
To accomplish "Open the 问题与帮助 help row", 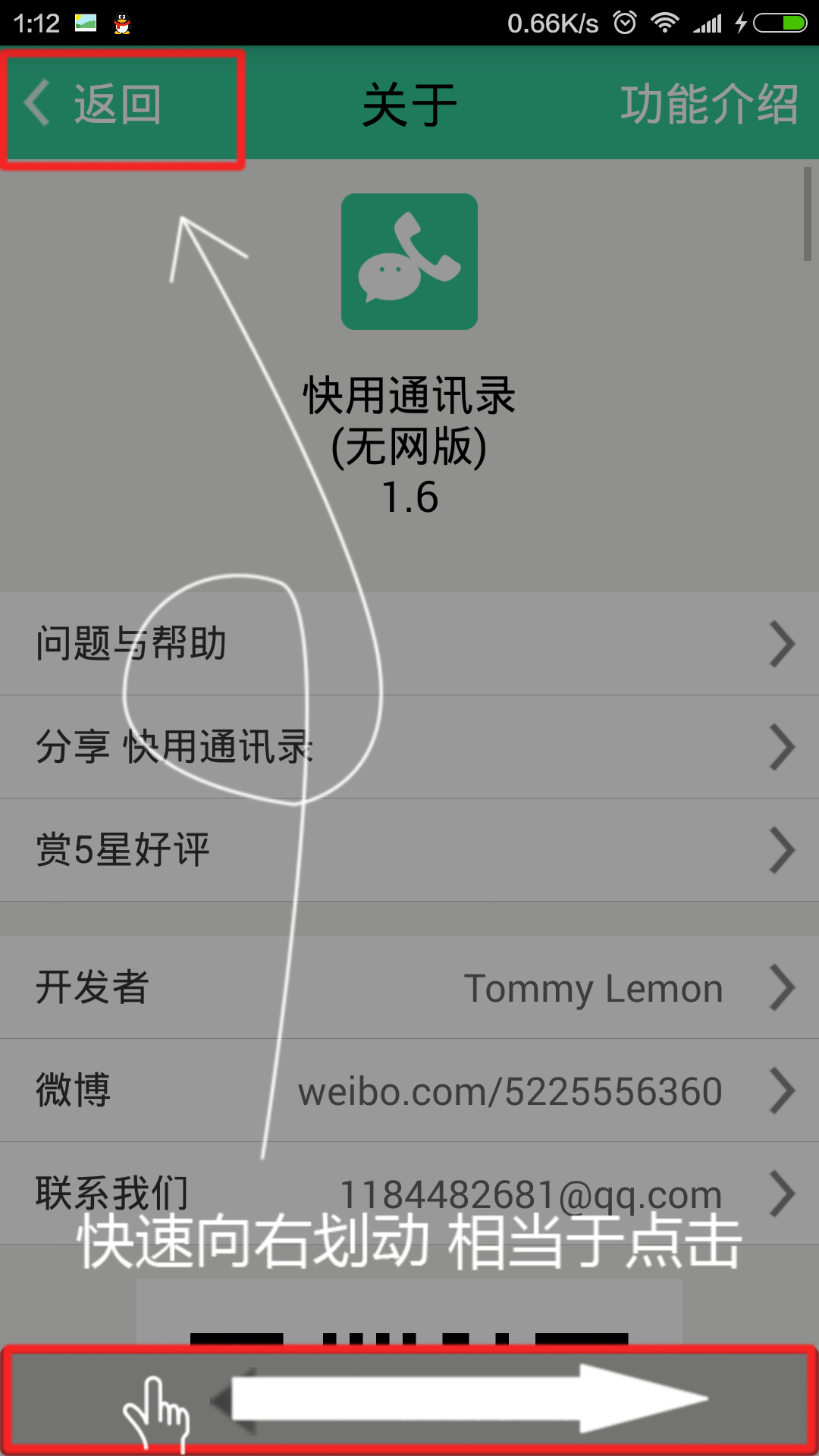I will point(409,644).
